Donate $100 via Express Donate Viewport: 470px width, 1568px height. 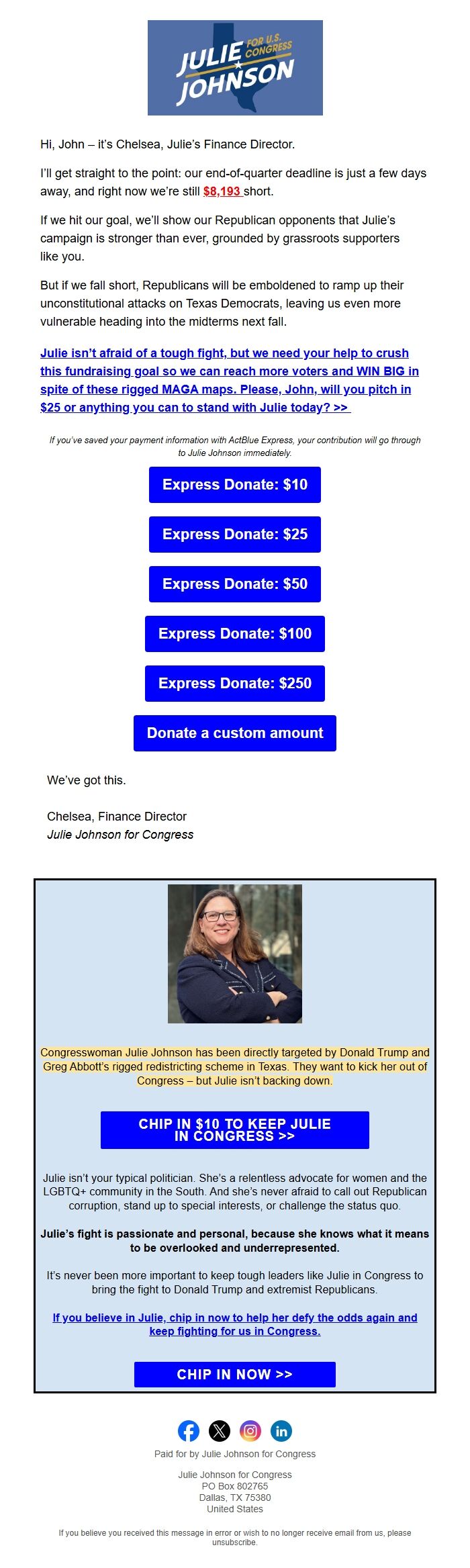[x=235, y=634]
